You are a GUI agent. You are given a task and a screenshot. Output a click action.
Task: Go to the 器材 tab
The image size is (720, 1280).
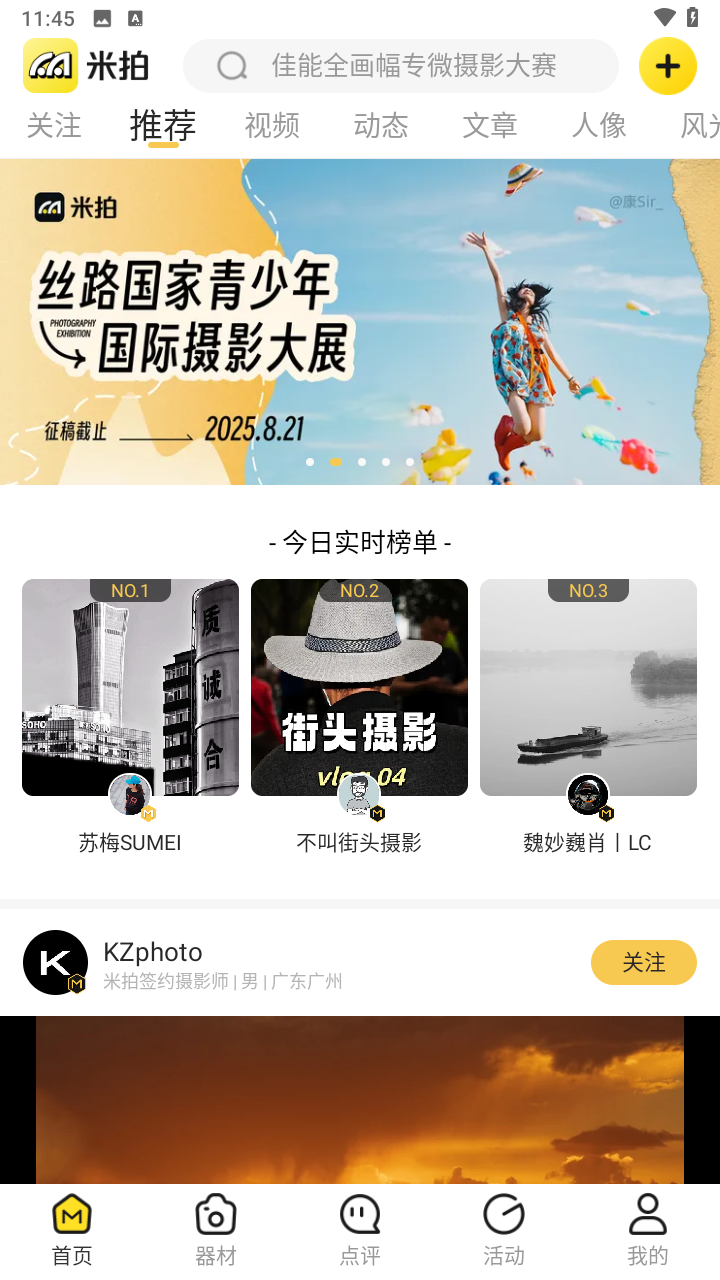point(216,1230)
